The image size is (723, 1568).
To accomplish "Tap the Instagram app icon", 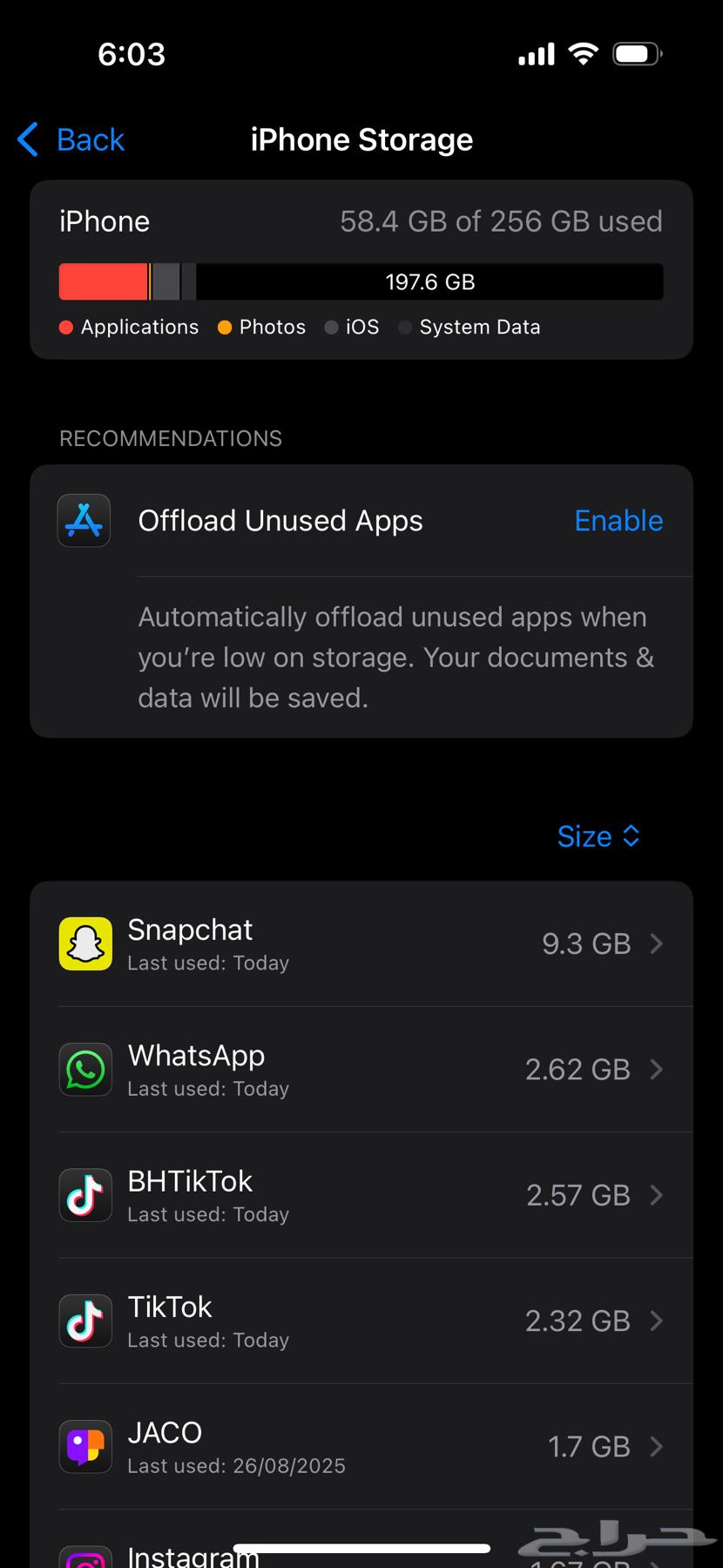I will coord(84,1559).
